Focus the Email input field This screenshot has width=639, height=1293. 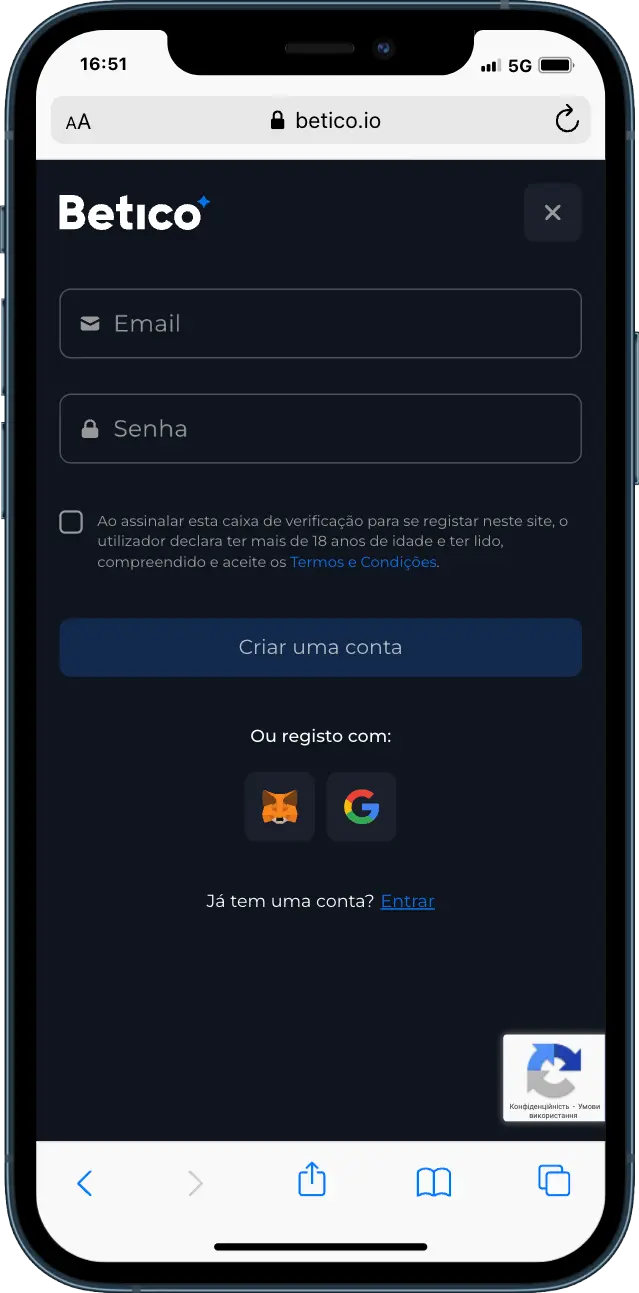coord(320,323)
